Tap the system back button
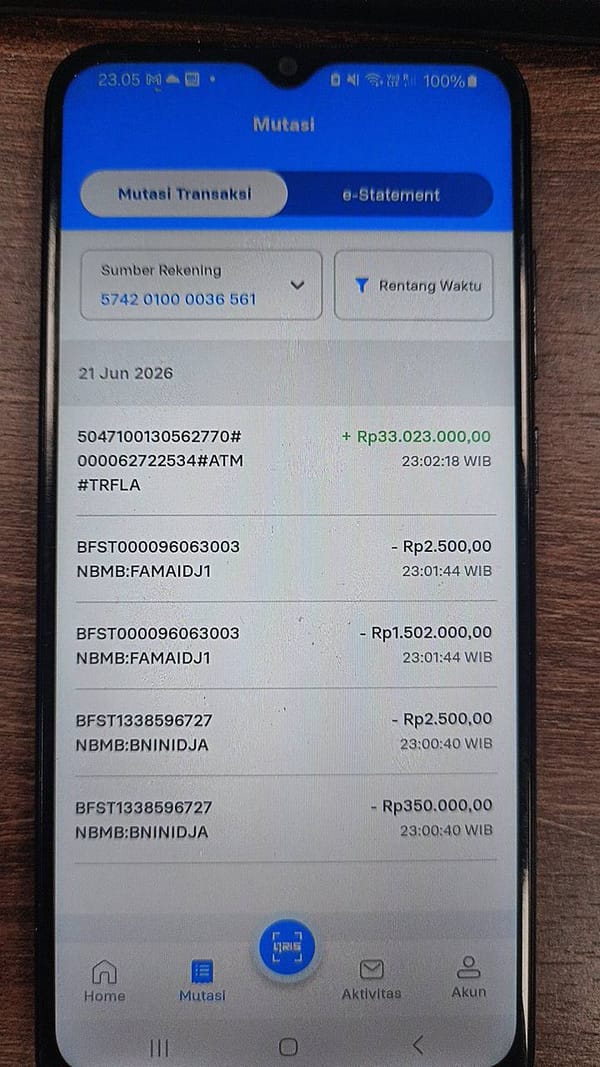Screen dimensions: 600x1067 418,1045
